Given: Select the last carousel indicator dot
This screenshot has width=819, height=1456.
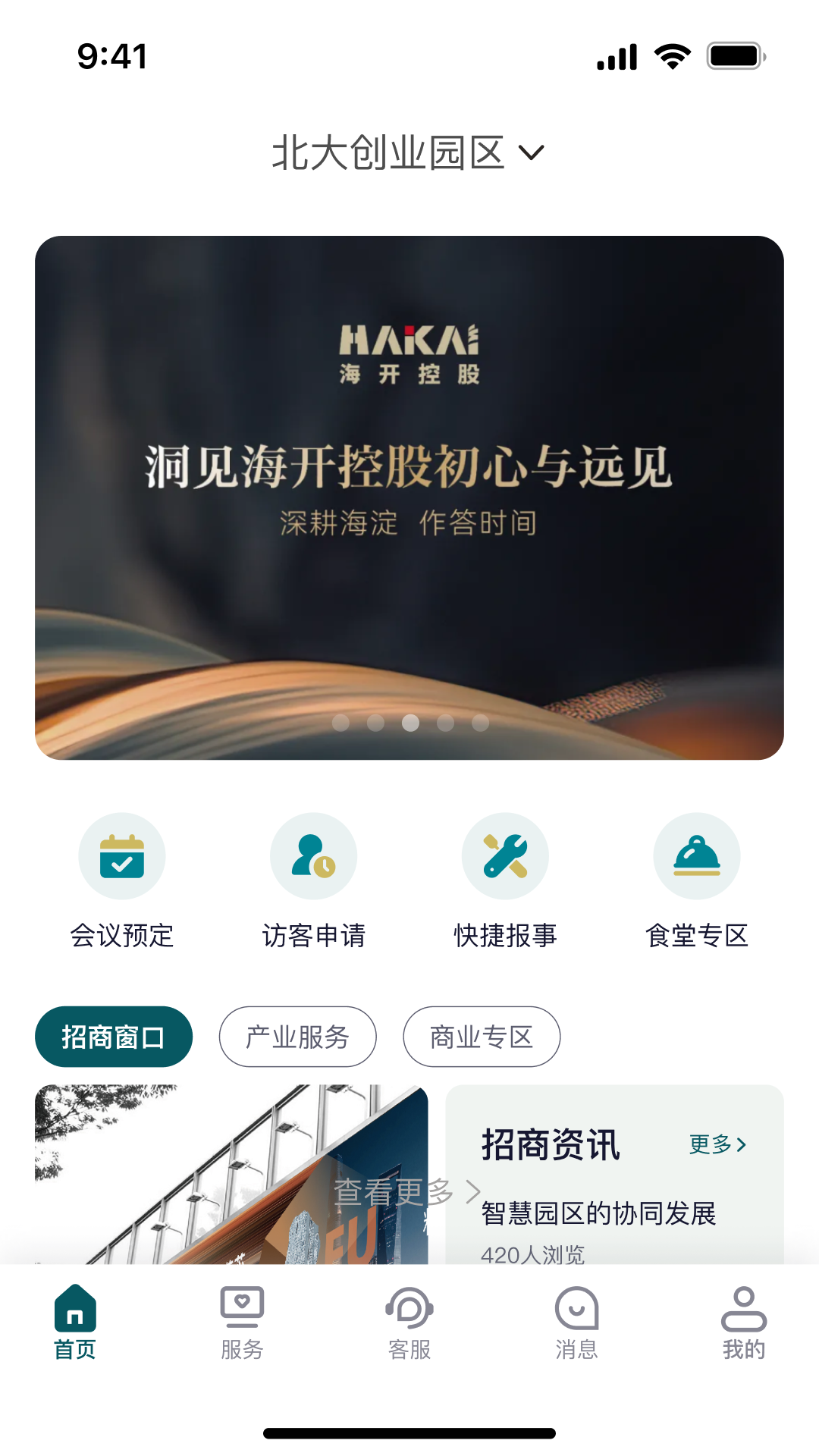Looking at the screenshot, I should [x=481, y=723].
